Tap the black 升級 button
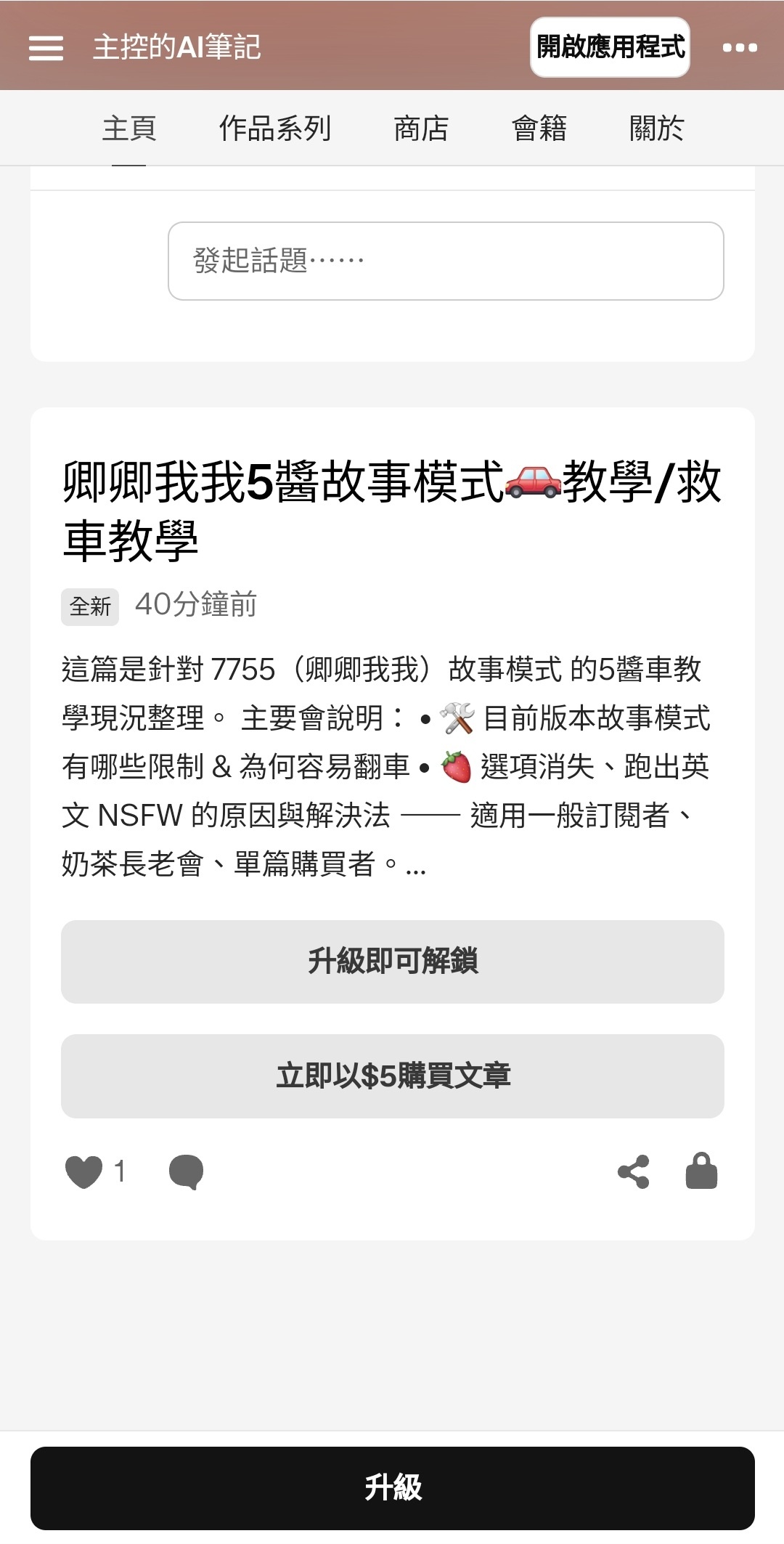784x1544 pixels. coord(392,1488)
